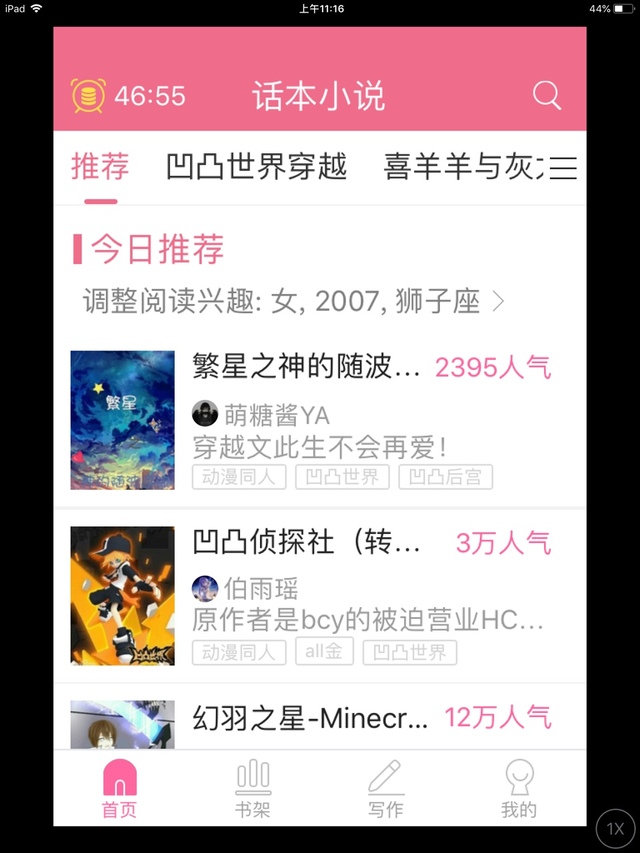The image size is (640, 853).
Task: Switch to the 写作 writing tab
Action: pos(385,790)
